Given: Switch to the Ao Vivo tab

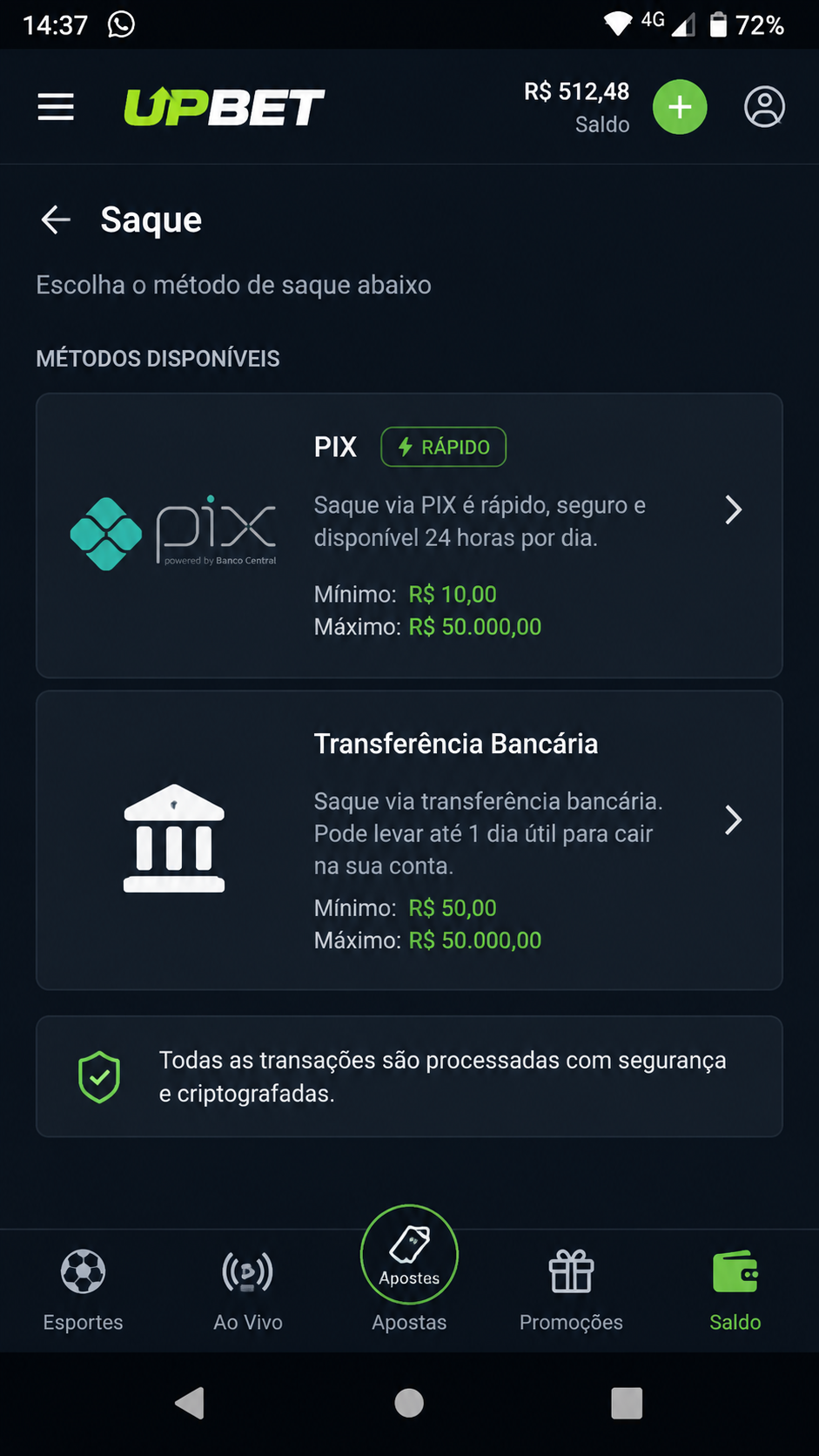Looking at the screenshot, I should tap(248, 1291).
